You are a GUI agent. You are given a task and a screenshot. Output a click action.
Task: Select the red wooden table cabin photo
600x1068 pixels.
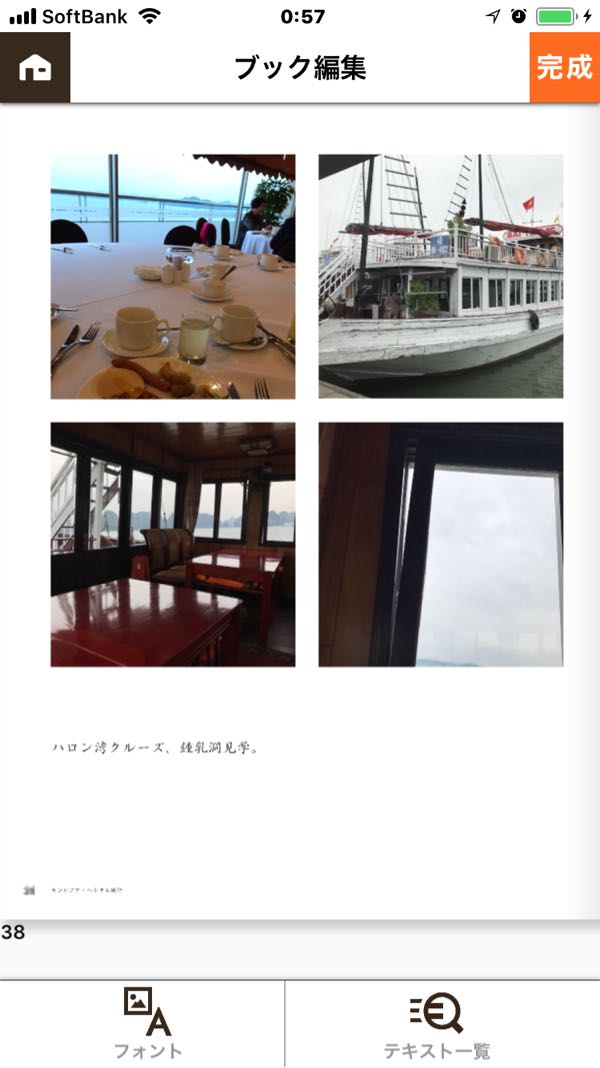tap(173, 544)
